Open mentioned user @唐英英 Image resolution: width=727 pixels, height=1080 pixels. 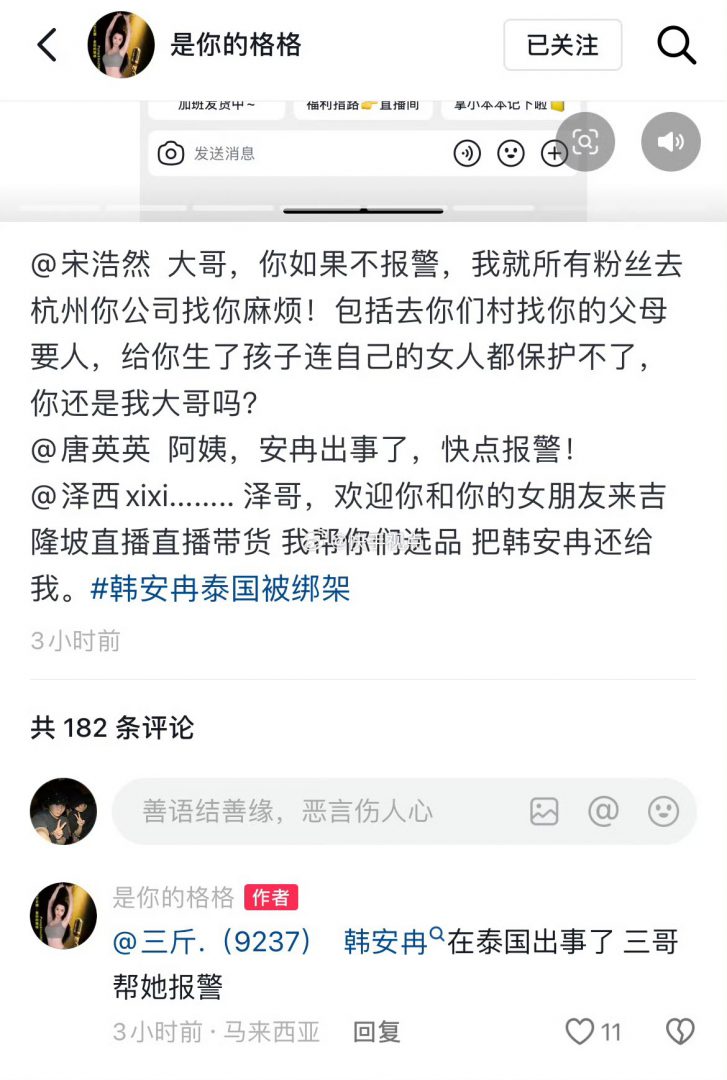pyautogui.click(x=91, y=450)
